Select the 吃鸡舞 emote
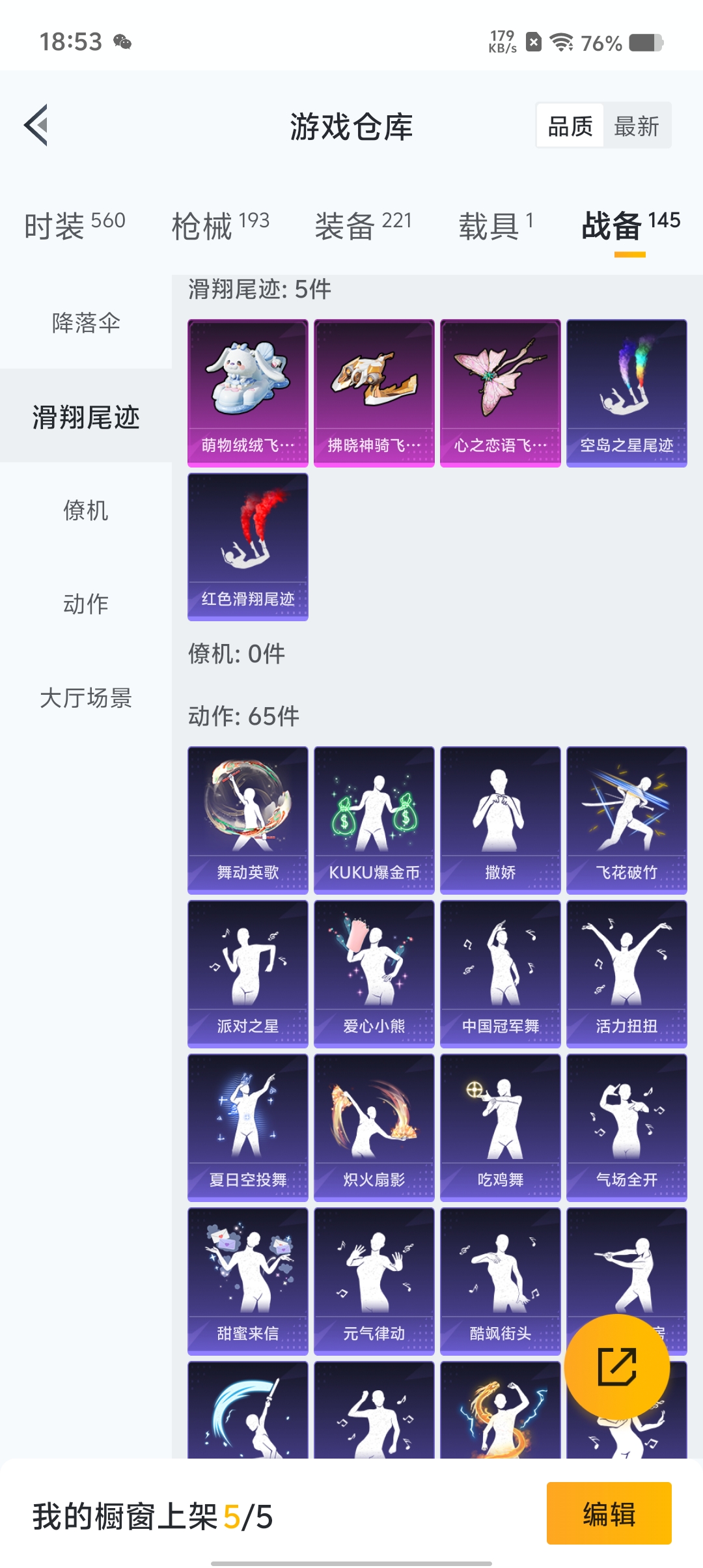 (499, 1127)
